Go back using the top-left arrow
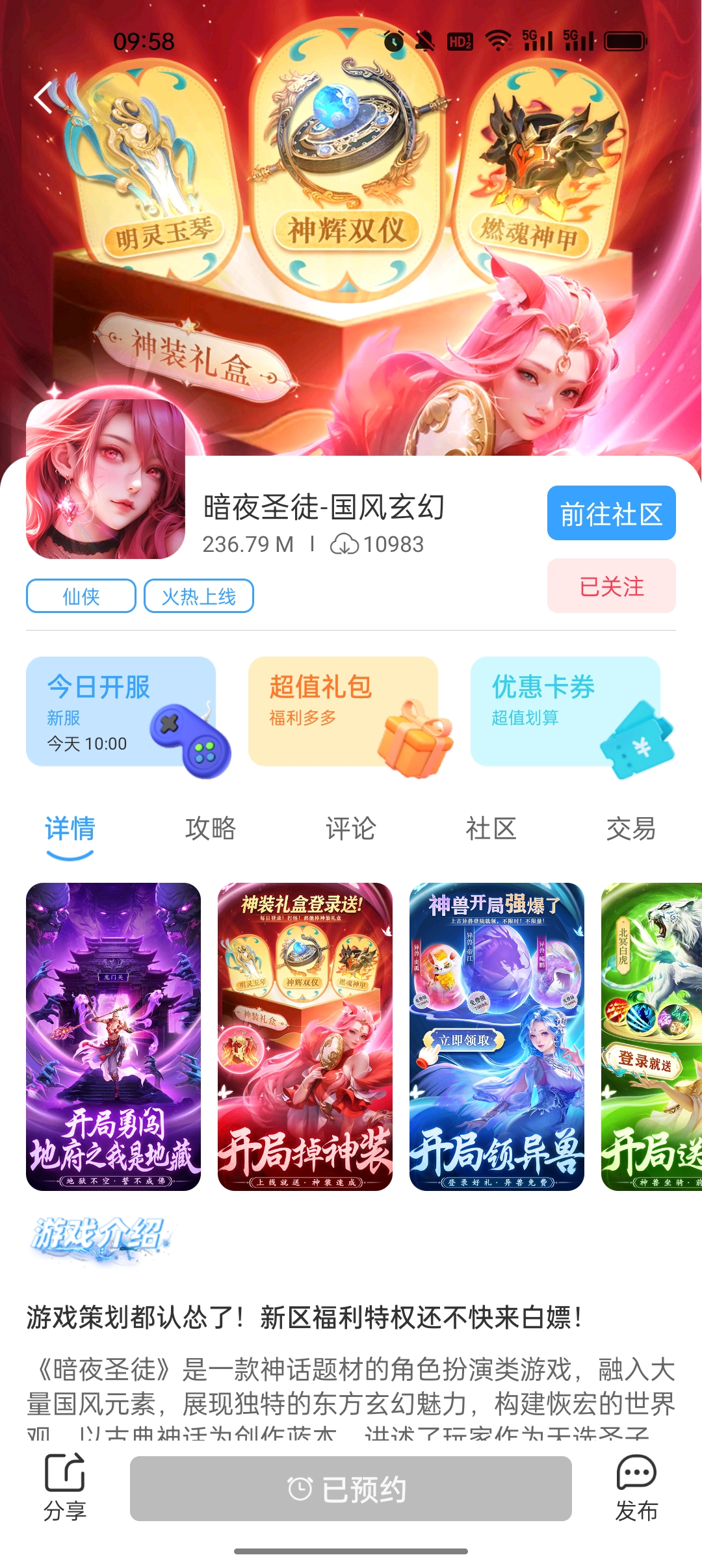Screen dimensions: 702x1568 [x=44, y=98]
